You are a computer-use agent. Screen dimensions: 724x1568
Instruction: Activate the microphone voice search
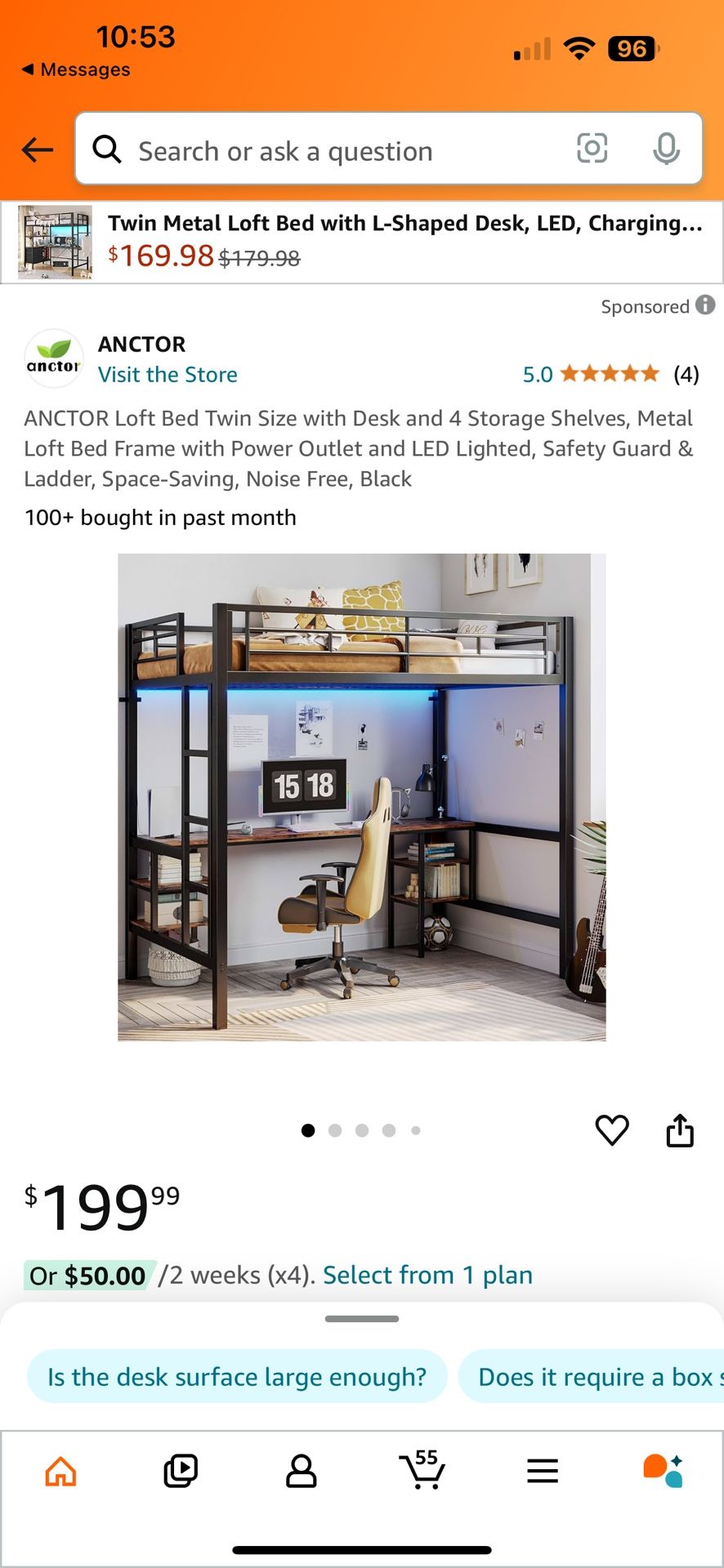point(668,149)
